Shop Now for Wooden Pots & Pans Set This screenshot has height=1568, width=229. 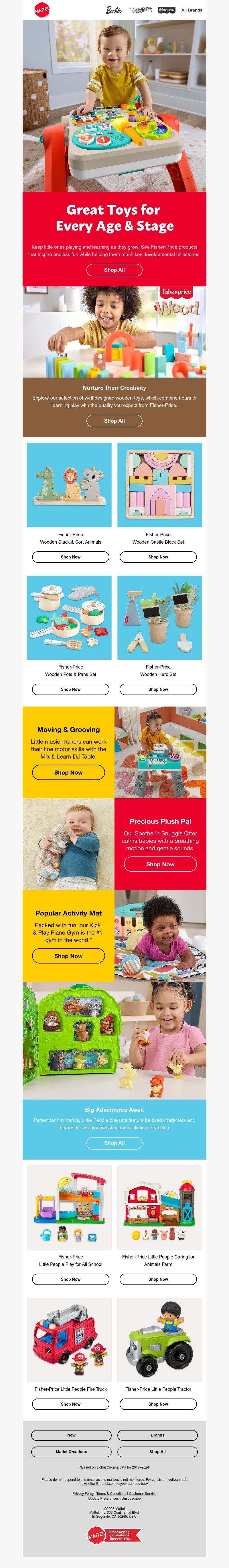pos(71,689)
